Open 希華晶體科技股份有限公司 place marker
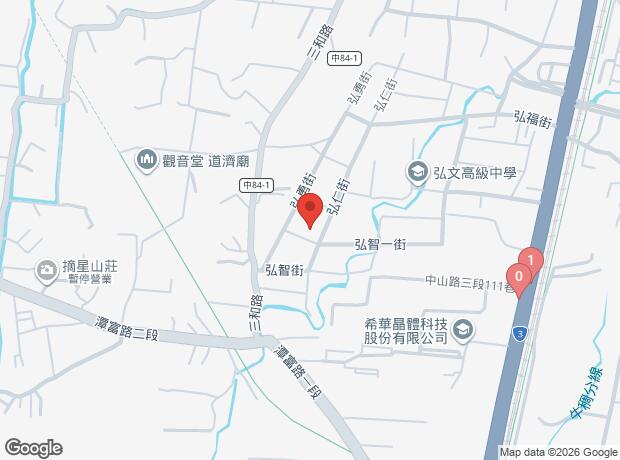620x460 pixels. click(462, 328)
